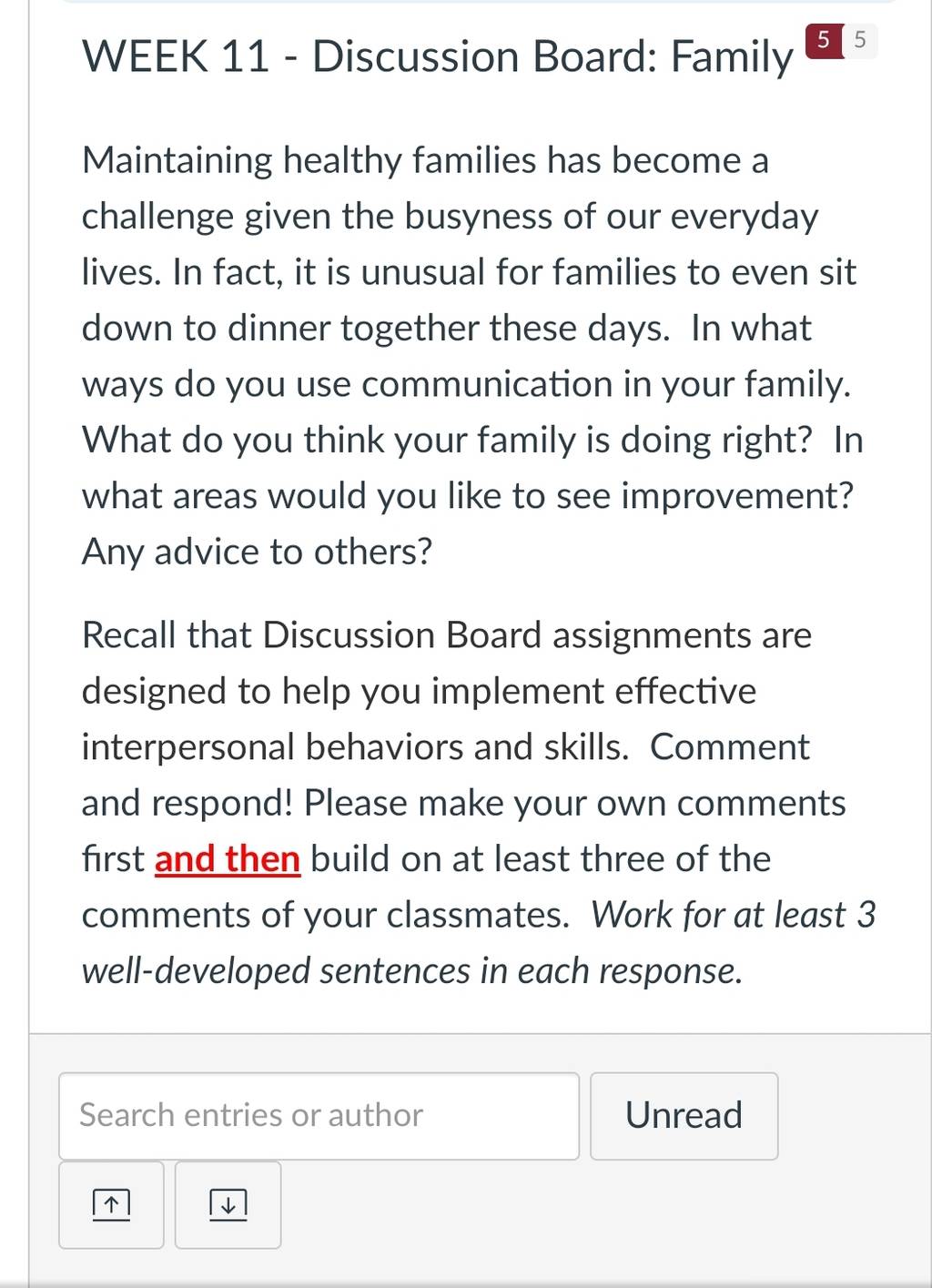This screenshot has height=1288, width=932.
Task: Expand all replies with the down-arrow button
Action: pos(228,1205)
